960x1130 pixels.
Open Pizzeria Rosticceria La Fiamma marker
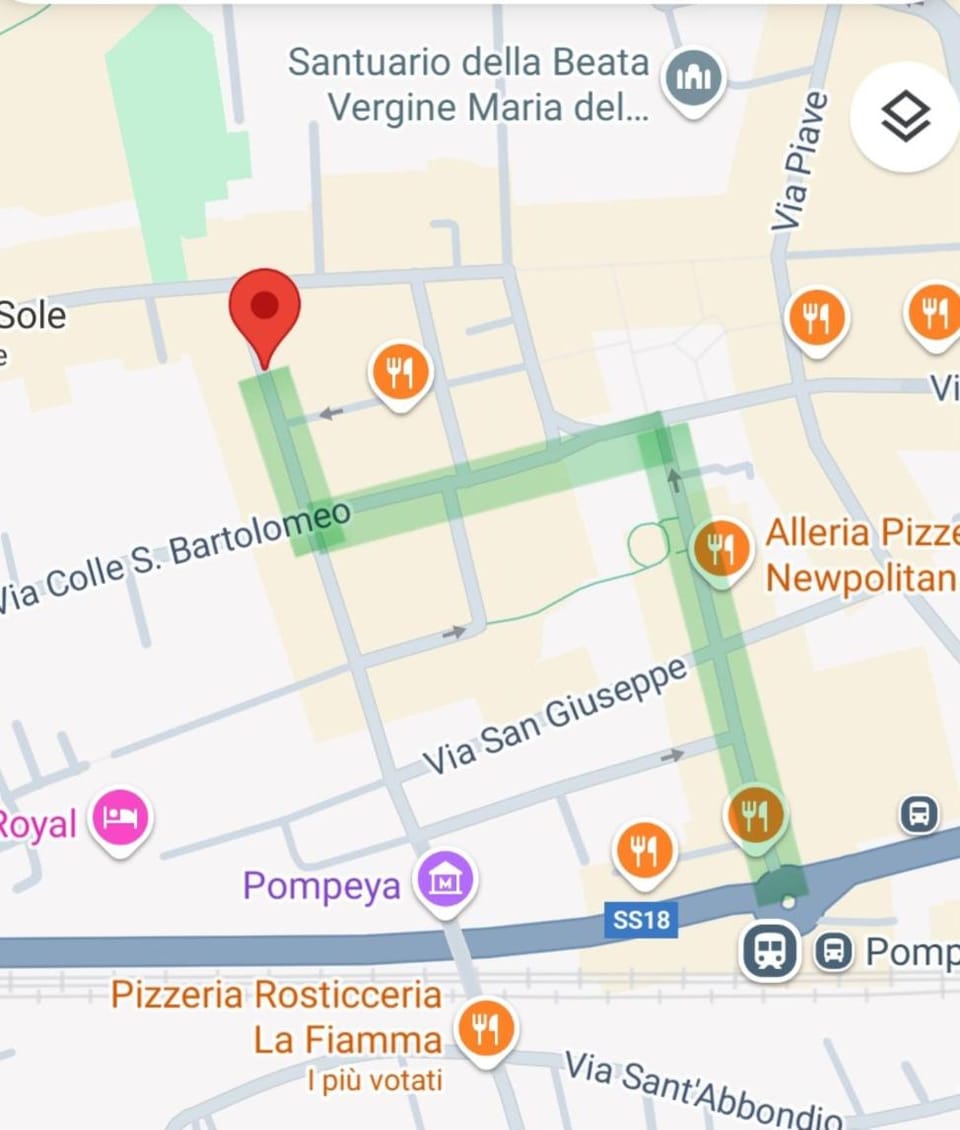pos(486,1028)
